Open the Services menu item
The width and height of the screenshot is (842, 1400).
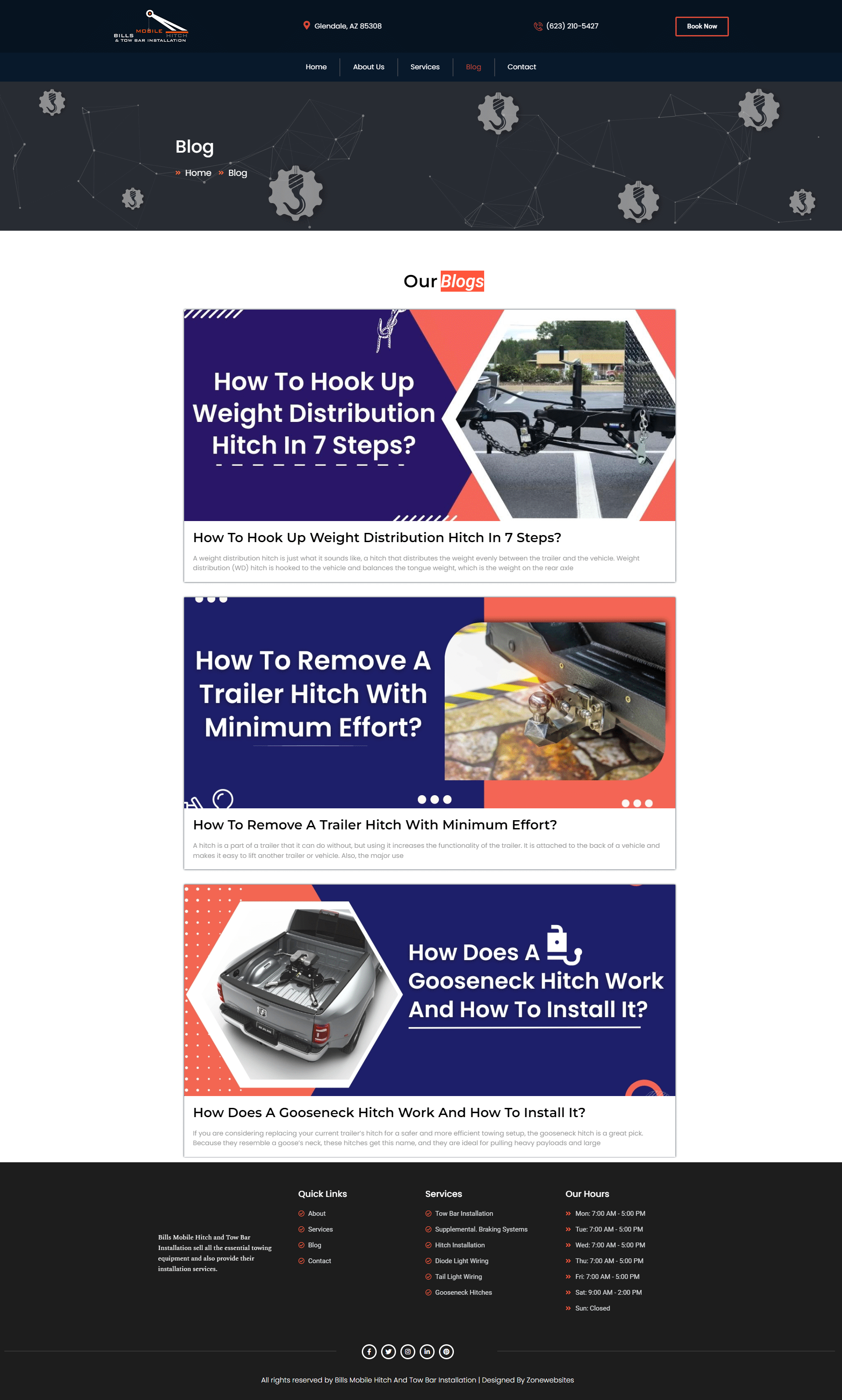pyautogui.click(x=425, y=67)
